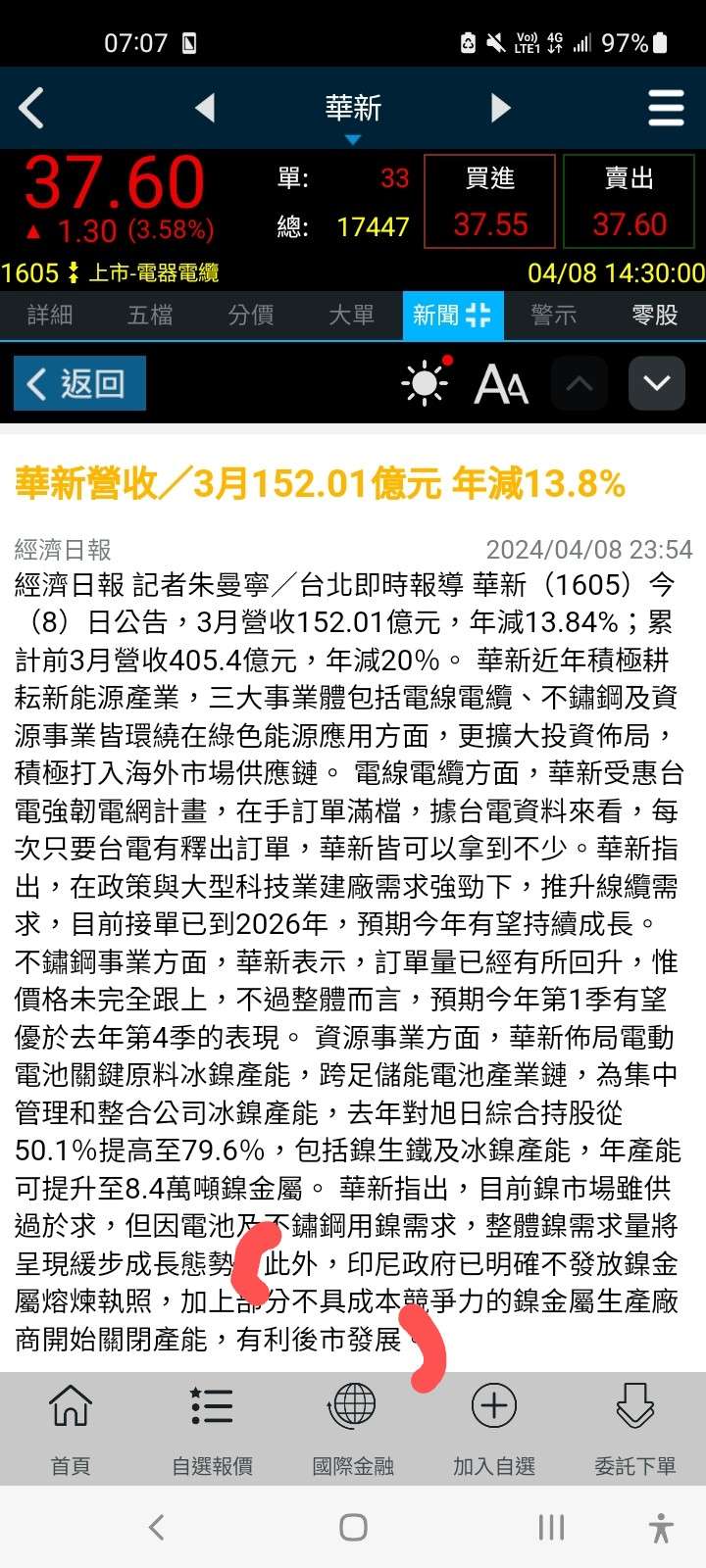Image resolution: width=706 pixels, height=1568 pixels.
Task: Navigate to next stock with right arrow
Action: click(500, 108)
